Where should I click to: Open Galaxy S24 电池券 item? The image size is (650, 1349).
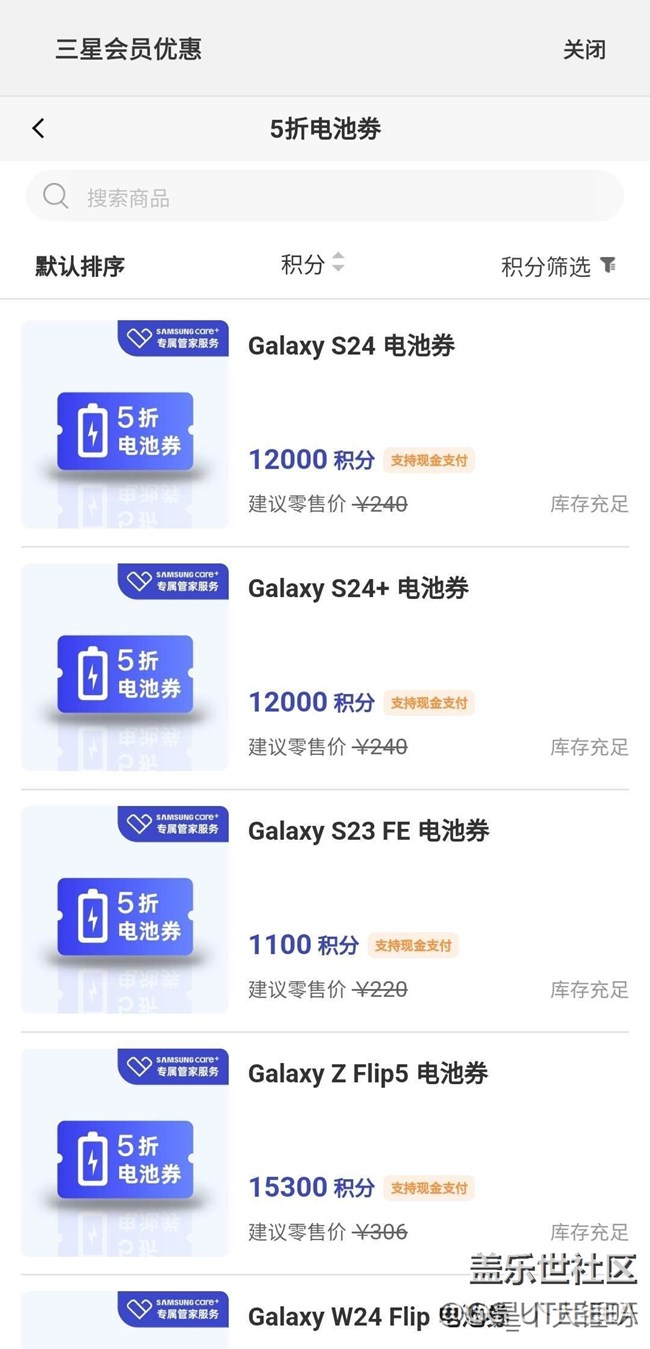(x=351, y=346)
